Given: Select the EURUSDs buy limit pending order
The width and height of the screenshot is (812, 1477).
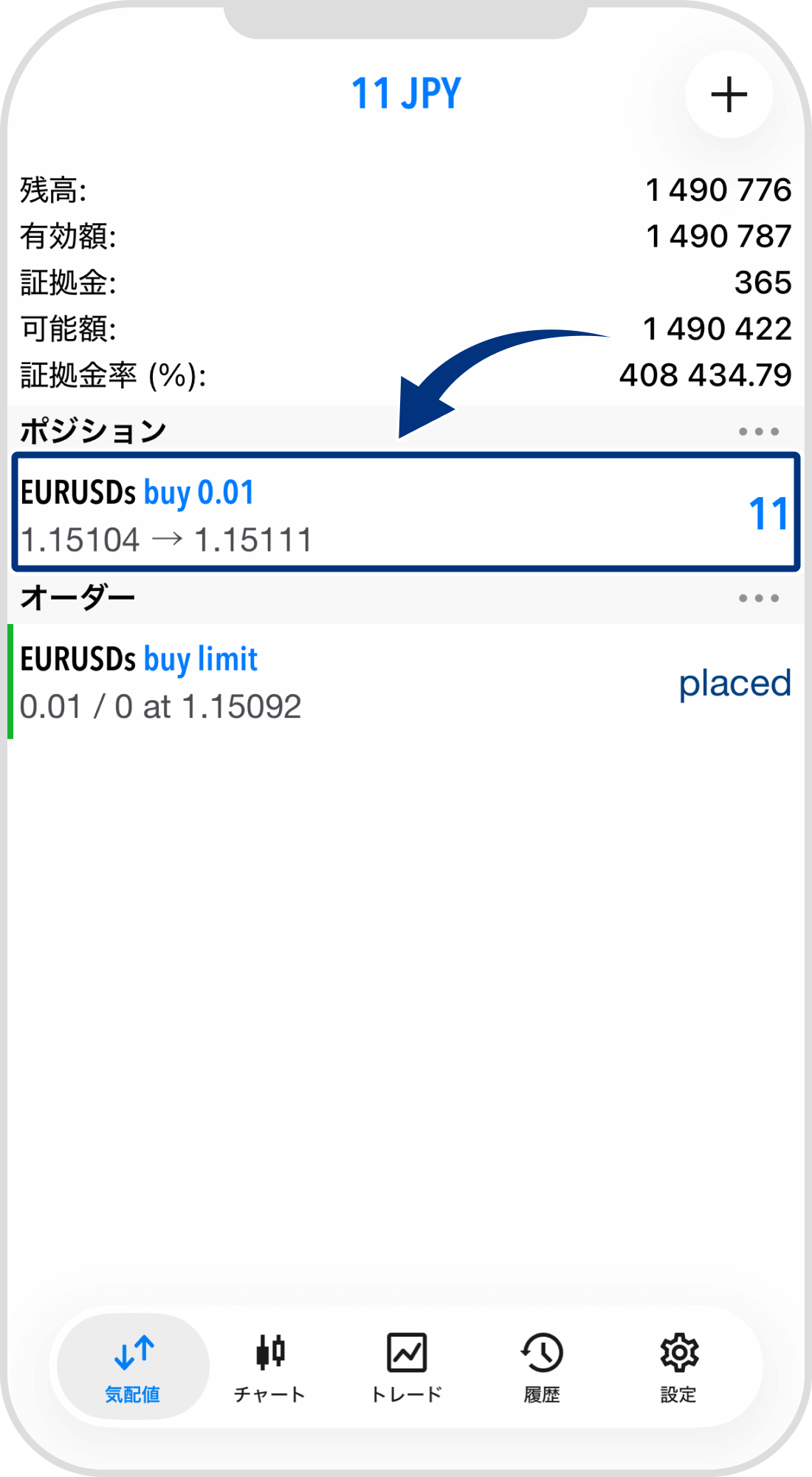Looking at the screenshot, I should coord(406,682).
